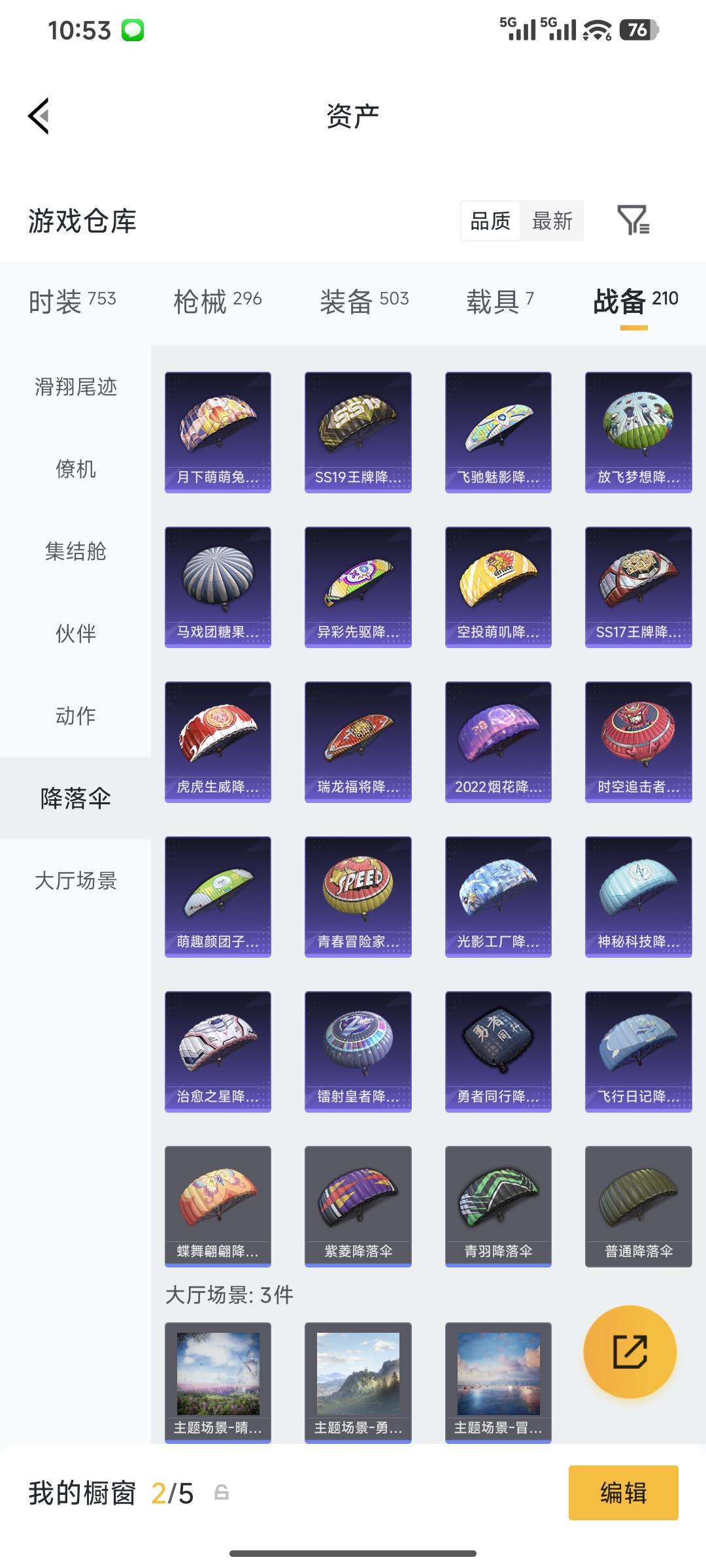Image resolution: width=706 pixels, height=1568 pixels.
Task: Select the 青羽降落伞 item
Action: pos(498,1205)
